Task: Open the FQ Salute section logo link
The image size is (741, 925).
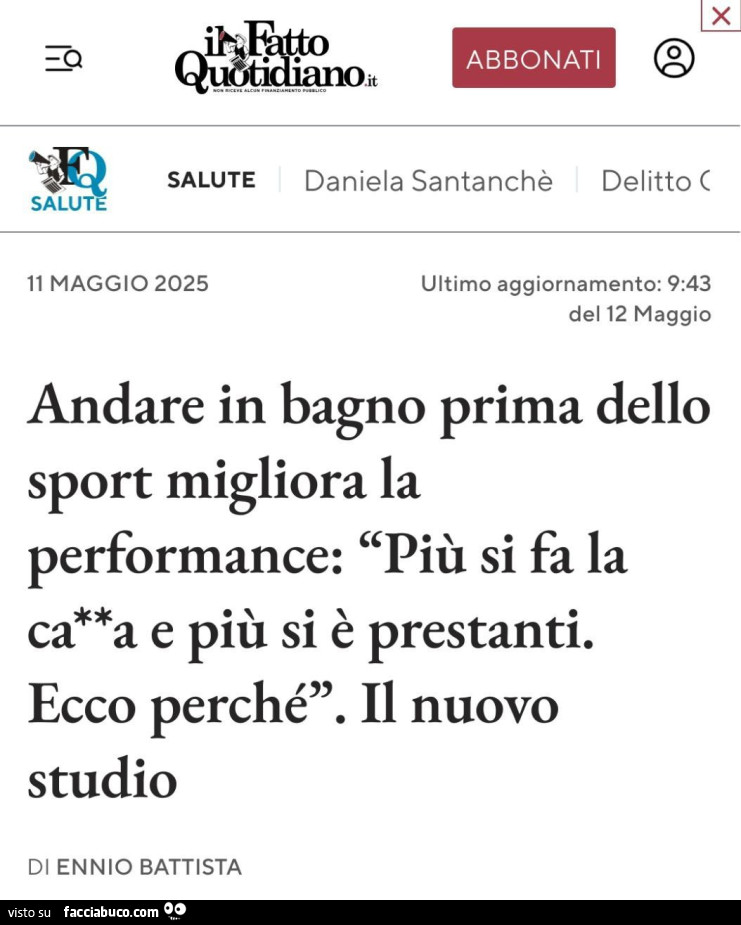Action: 68,180
